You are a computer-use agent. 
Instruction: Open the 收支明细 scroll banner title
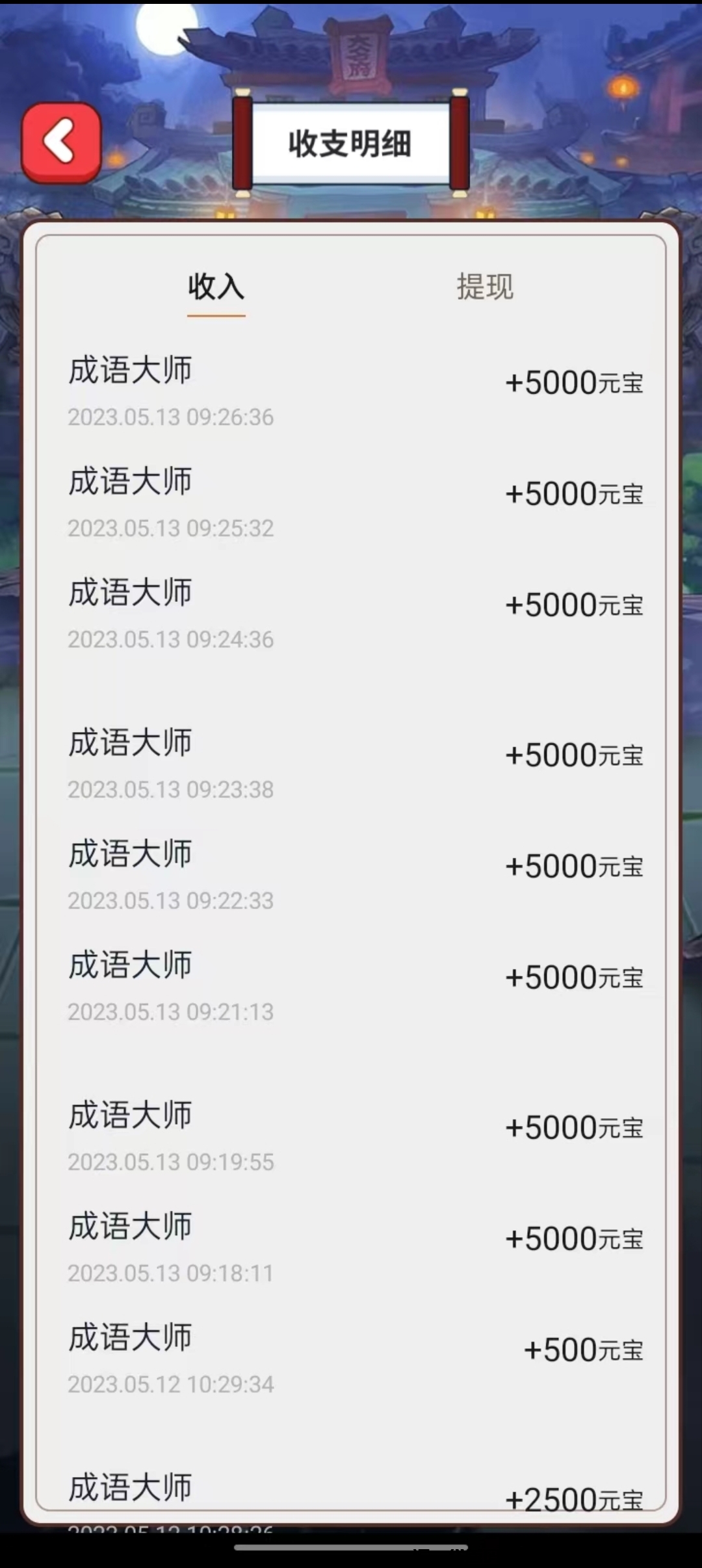350,144
